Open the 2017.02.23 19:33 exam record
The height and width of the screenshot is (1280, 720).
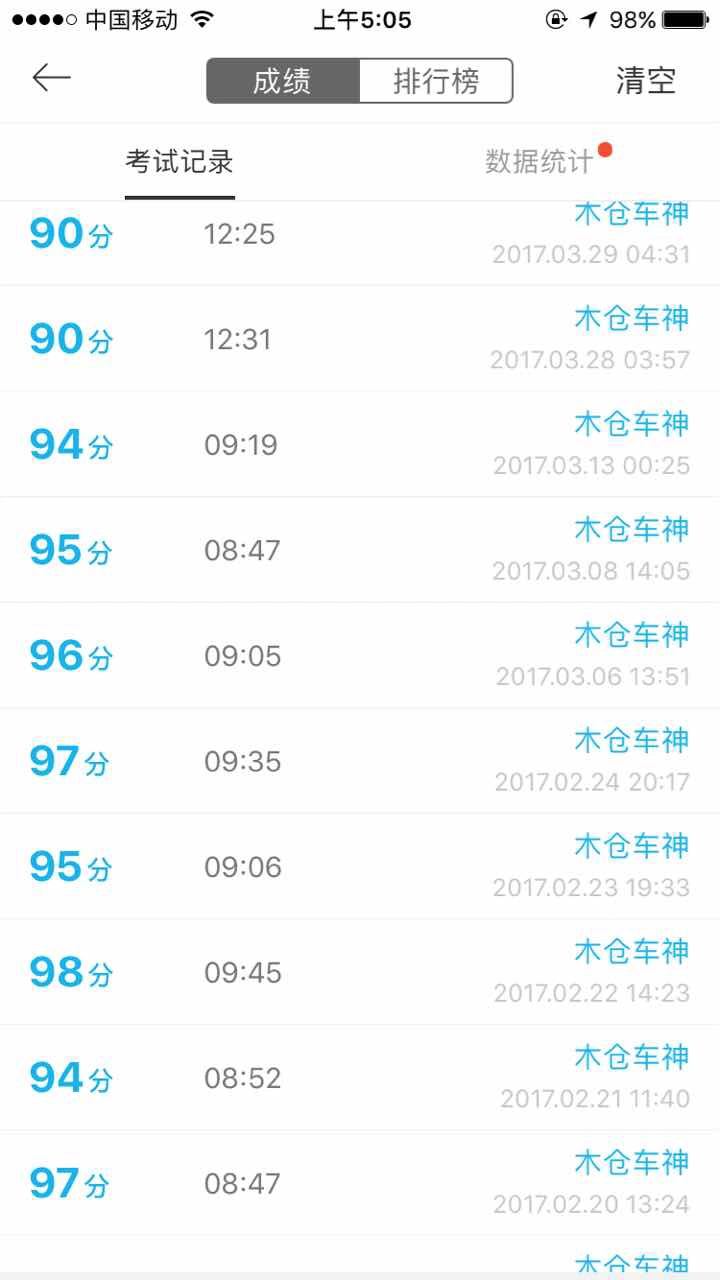coord(360,867)
